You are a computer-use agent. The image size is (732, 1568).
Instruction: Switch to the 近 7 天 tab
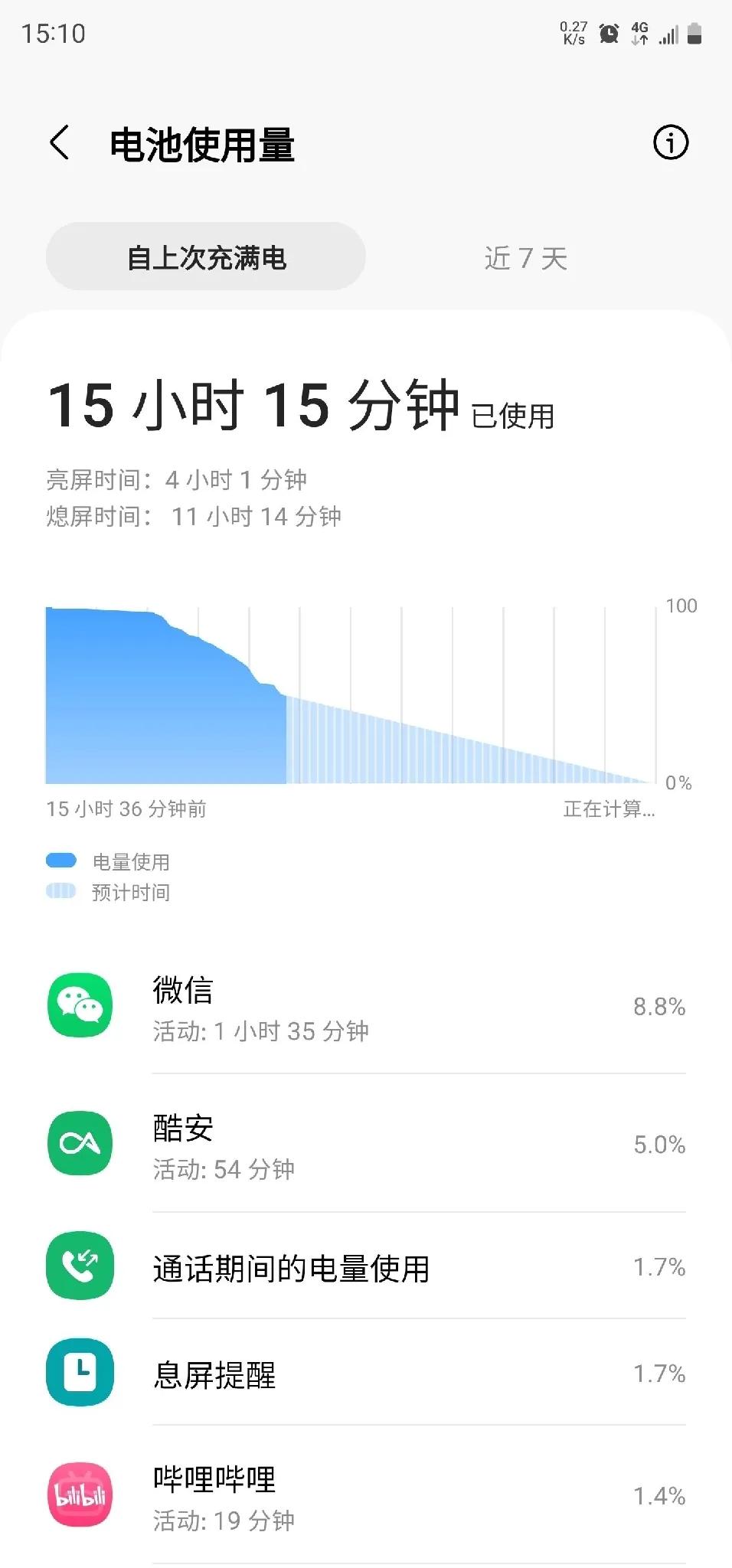(x=525, y=258)
